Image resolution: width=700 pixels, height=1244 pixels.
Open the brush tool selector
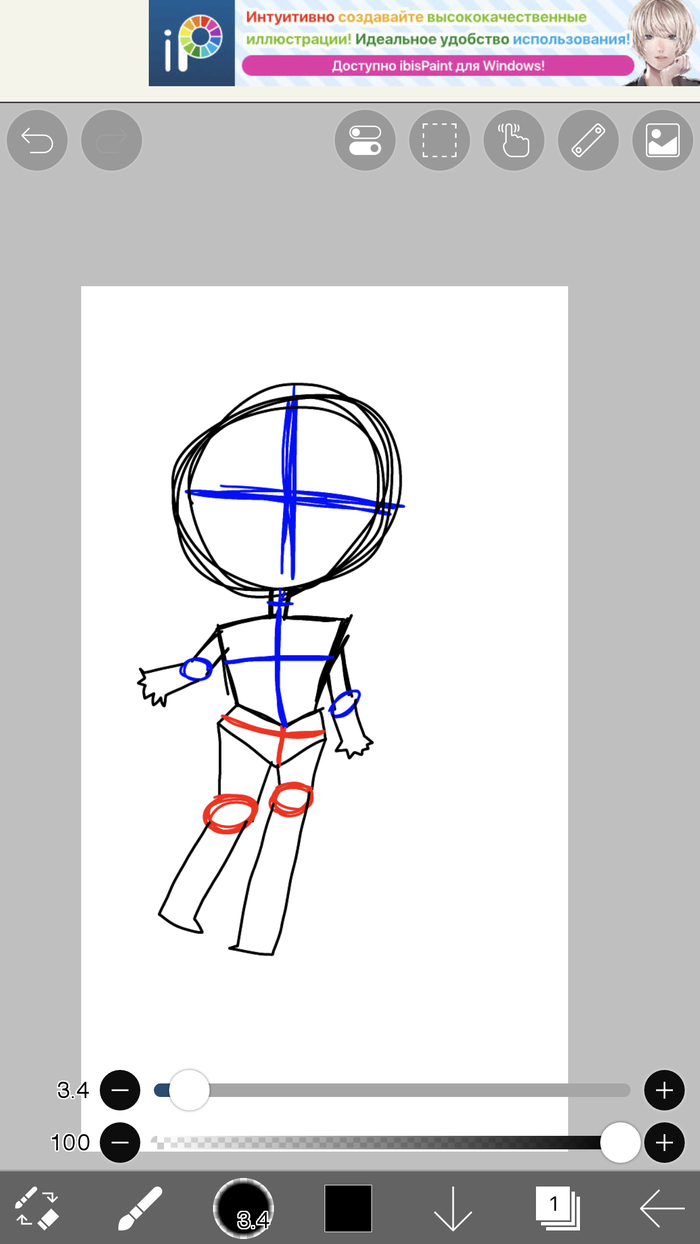tap(140, 1208)
